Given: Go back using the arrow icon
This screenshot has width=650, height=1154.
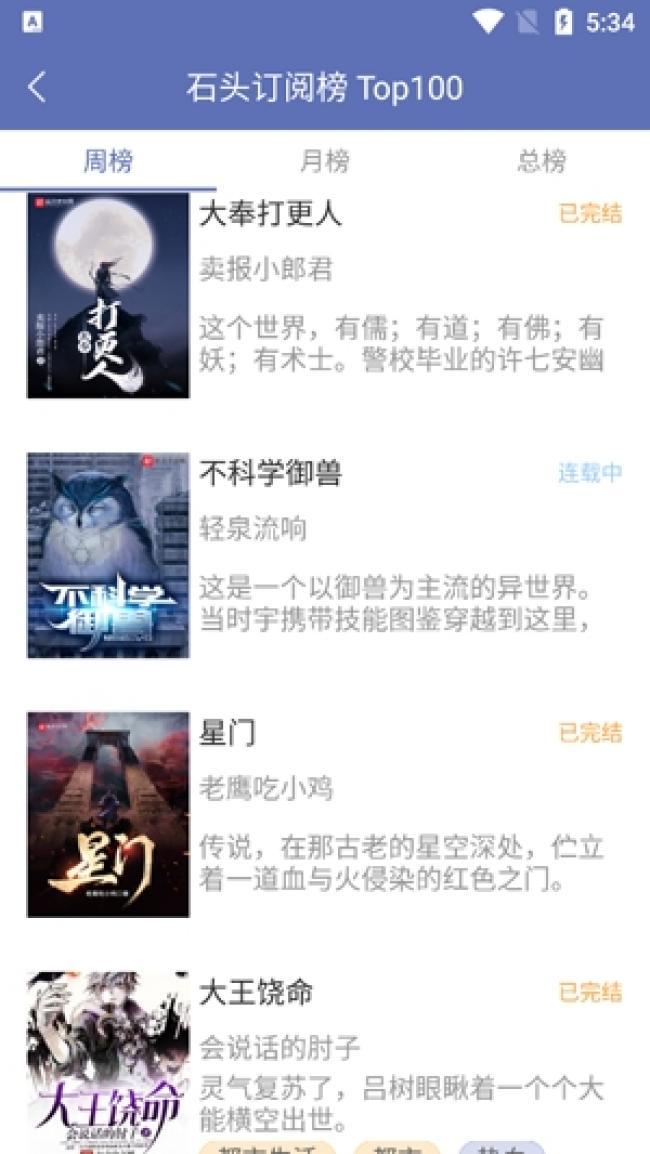Looking at the screenshot, I should 37,88.
